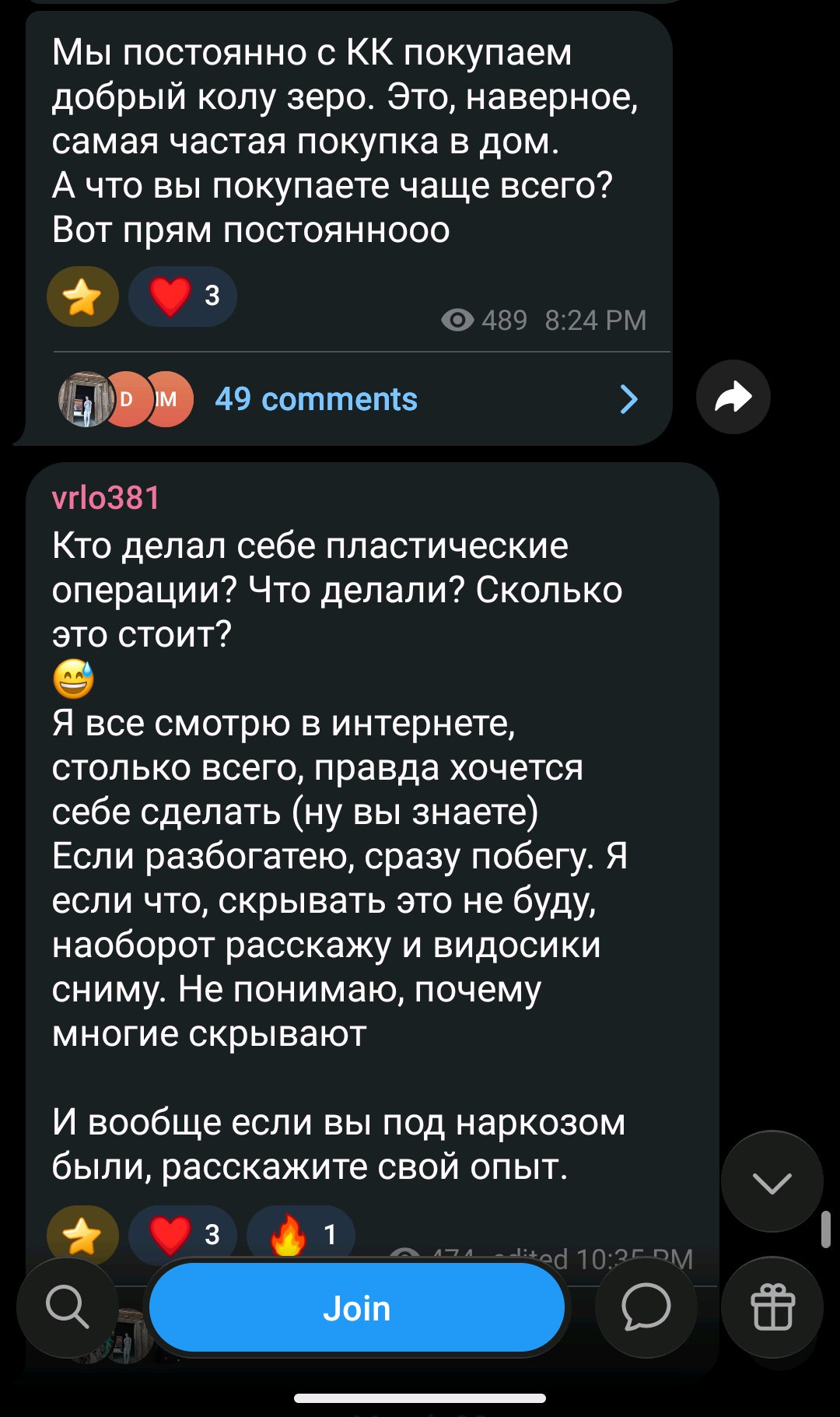840x1417 pixels.
Task: Open the discussion chat bubble
Action: click(x=646, y=1307)
